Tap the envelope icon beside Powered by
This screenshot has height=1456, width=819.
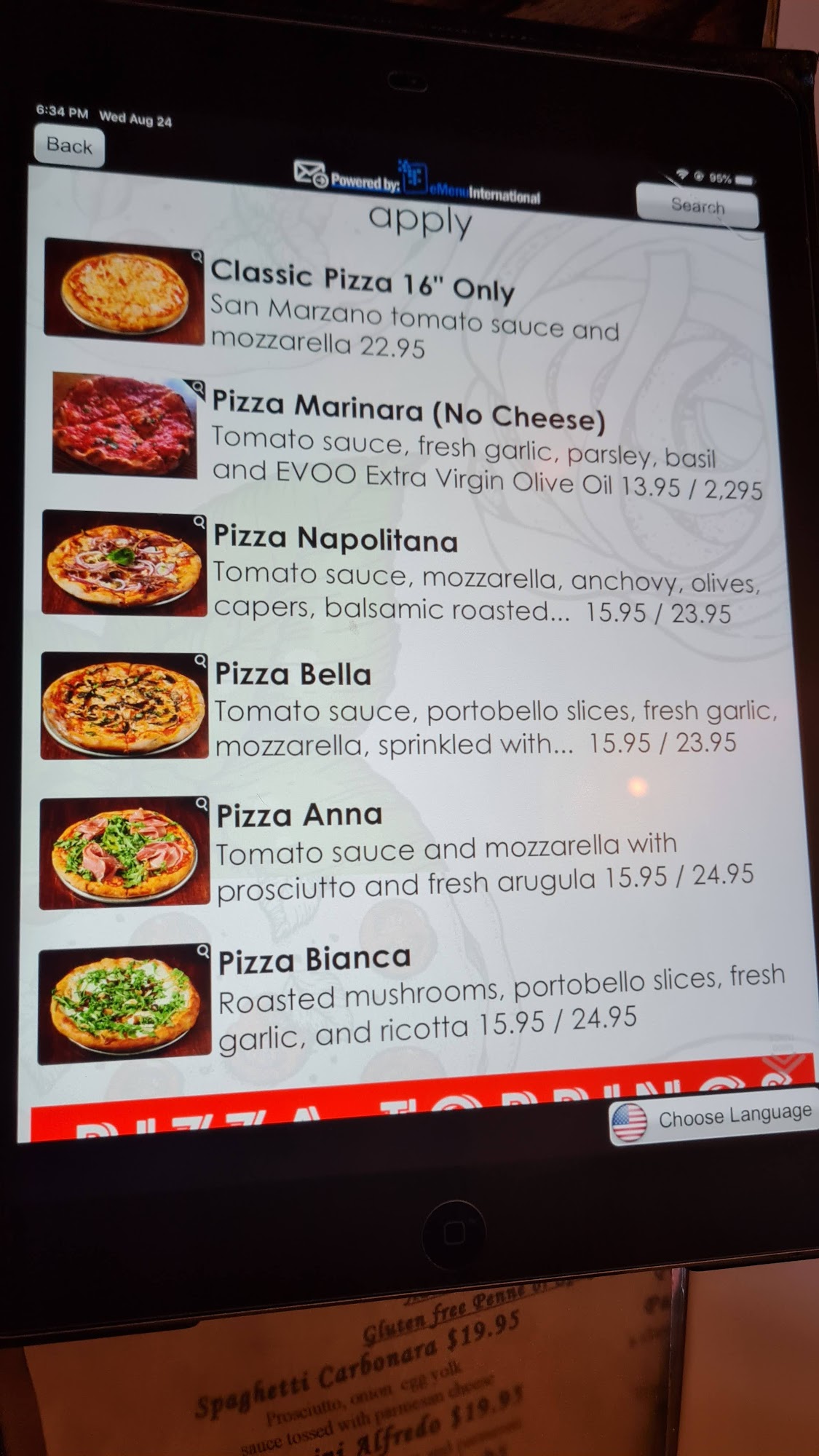[310, 174]
